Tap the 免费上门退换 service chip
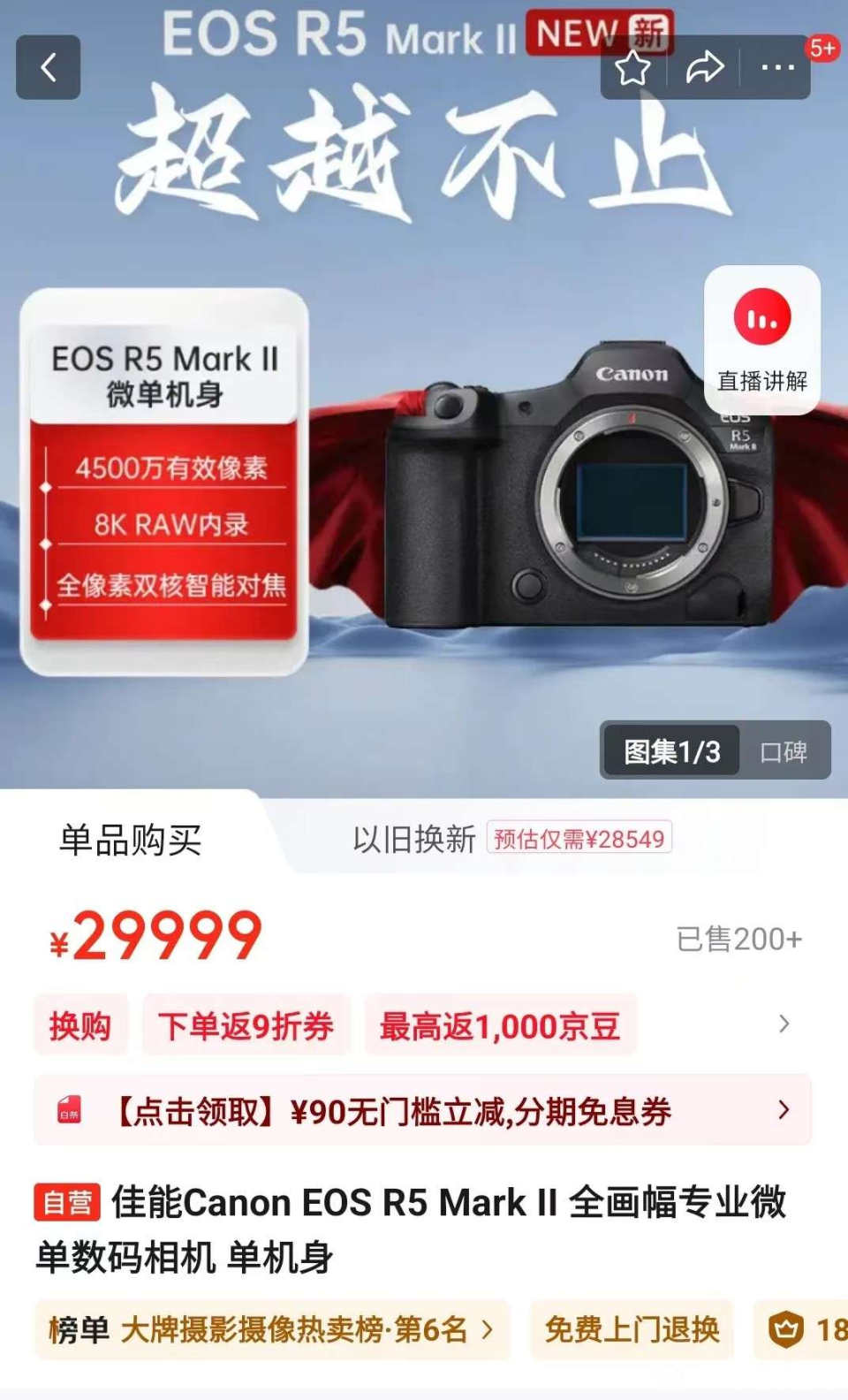Image resolution: width=848 pixels, height=1400 pixels. pyautogui.click(x=632, y=1328)
